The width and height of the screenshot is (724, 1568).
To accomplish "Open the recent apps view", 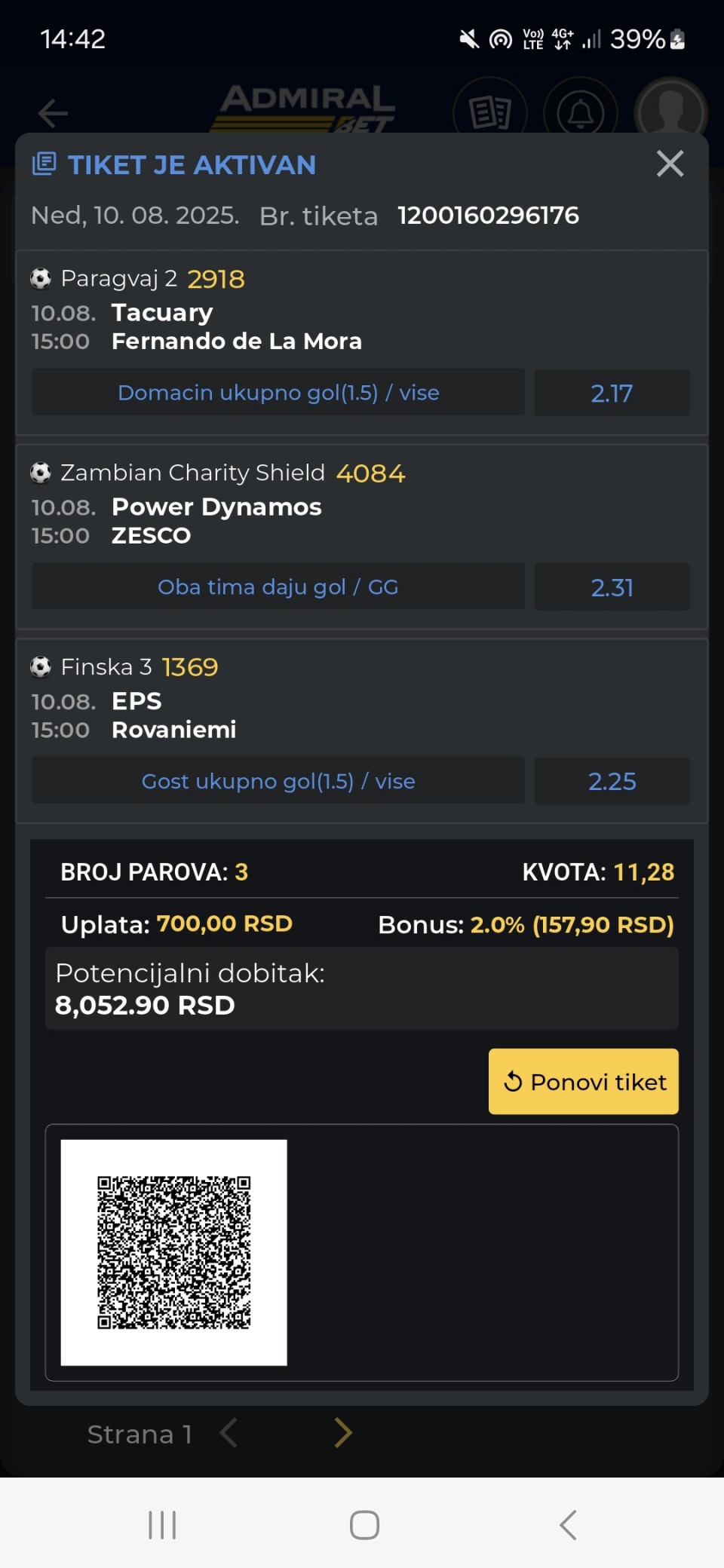I will [x=162, y=1525].
